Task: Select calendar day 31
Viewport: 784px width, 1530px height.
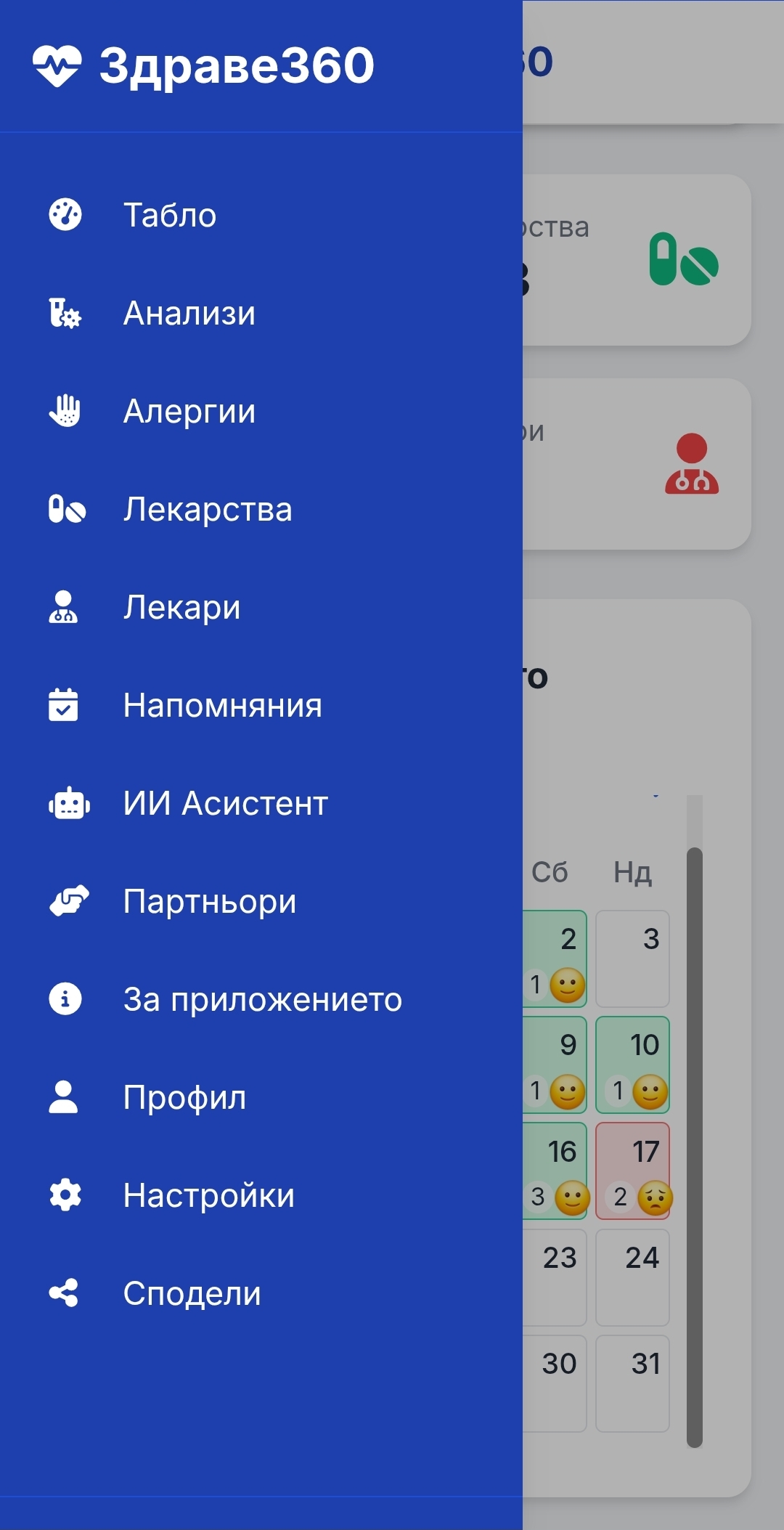Action: pos(632,1383)
